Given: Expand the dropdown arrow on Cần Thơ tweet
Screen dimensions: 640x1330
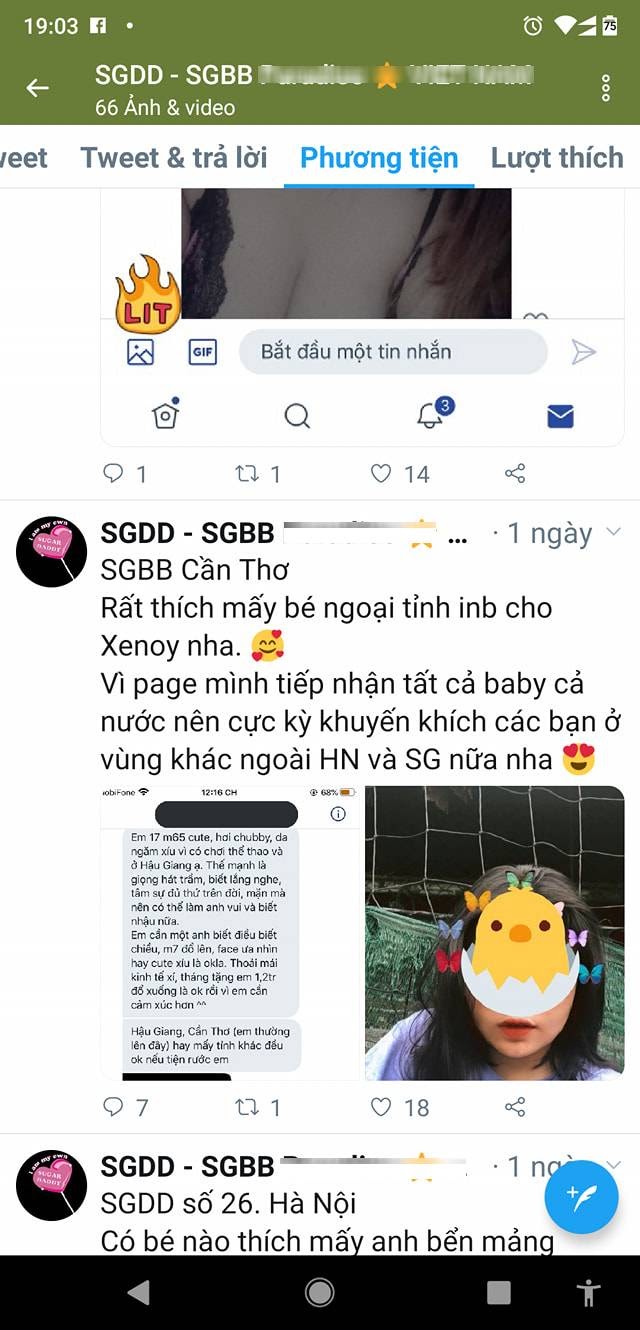Looking at the screenshot, I should [x=614, y=532].
